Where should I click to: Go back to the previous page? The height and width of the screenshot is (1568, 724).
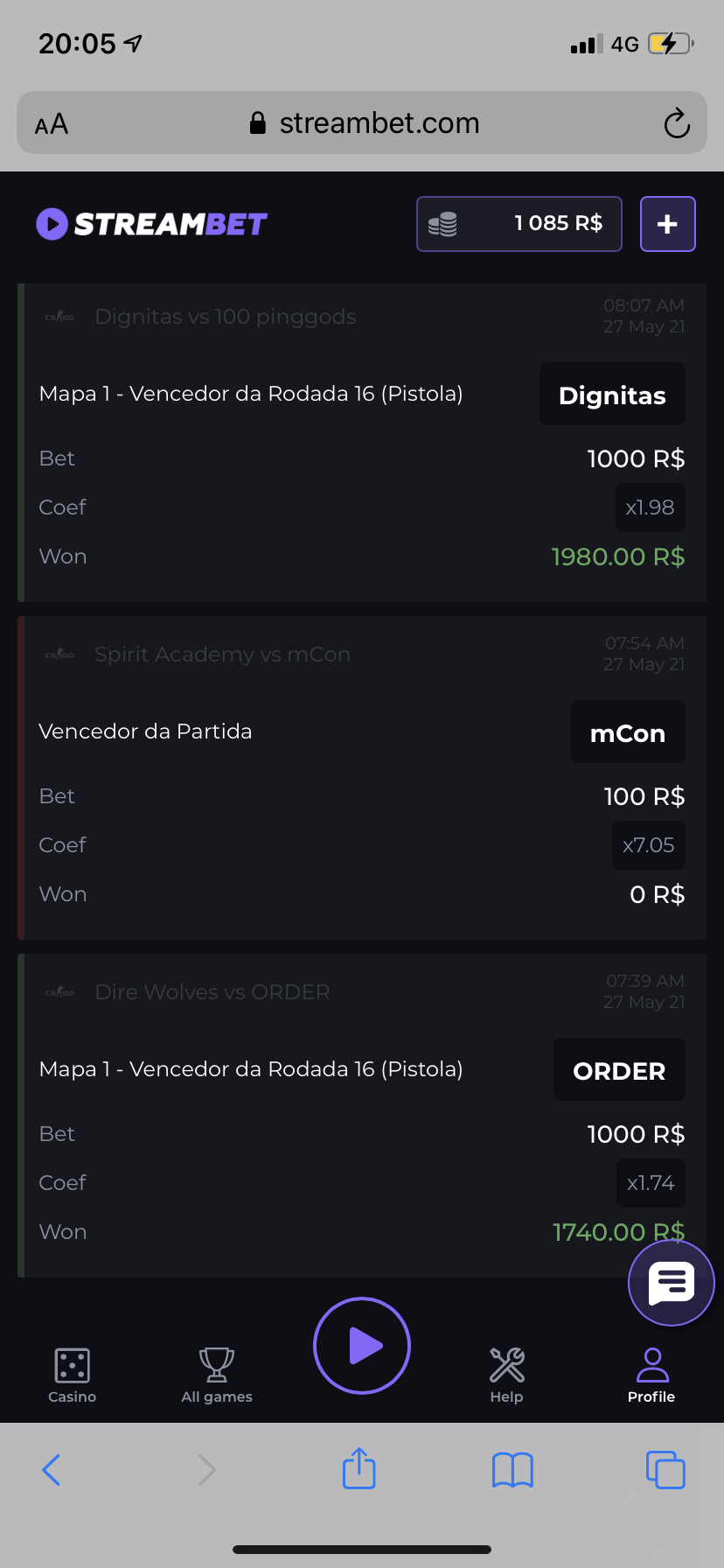pyautogui.click(x=52, y=1470)
